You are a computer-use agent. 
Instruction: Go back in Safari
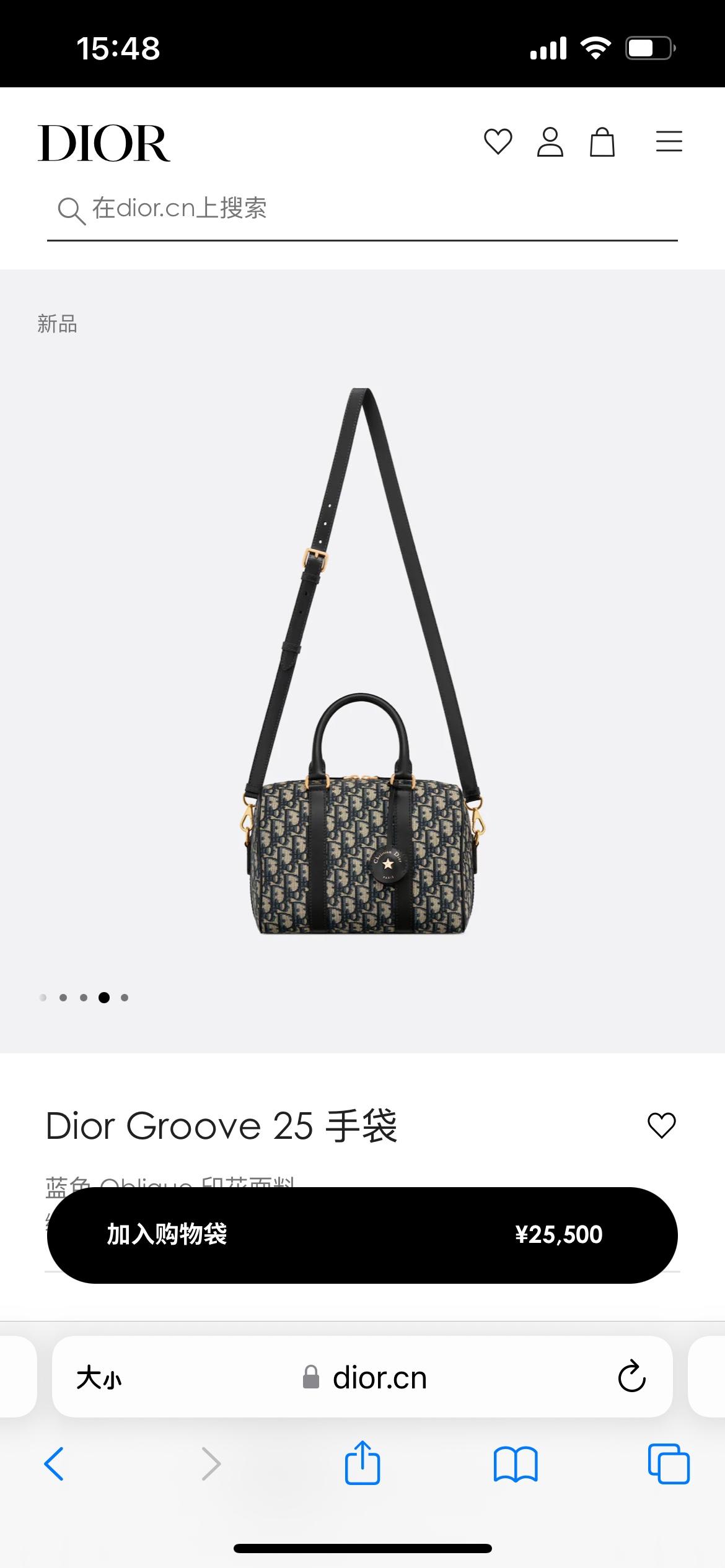click(x=55, y=1464)
